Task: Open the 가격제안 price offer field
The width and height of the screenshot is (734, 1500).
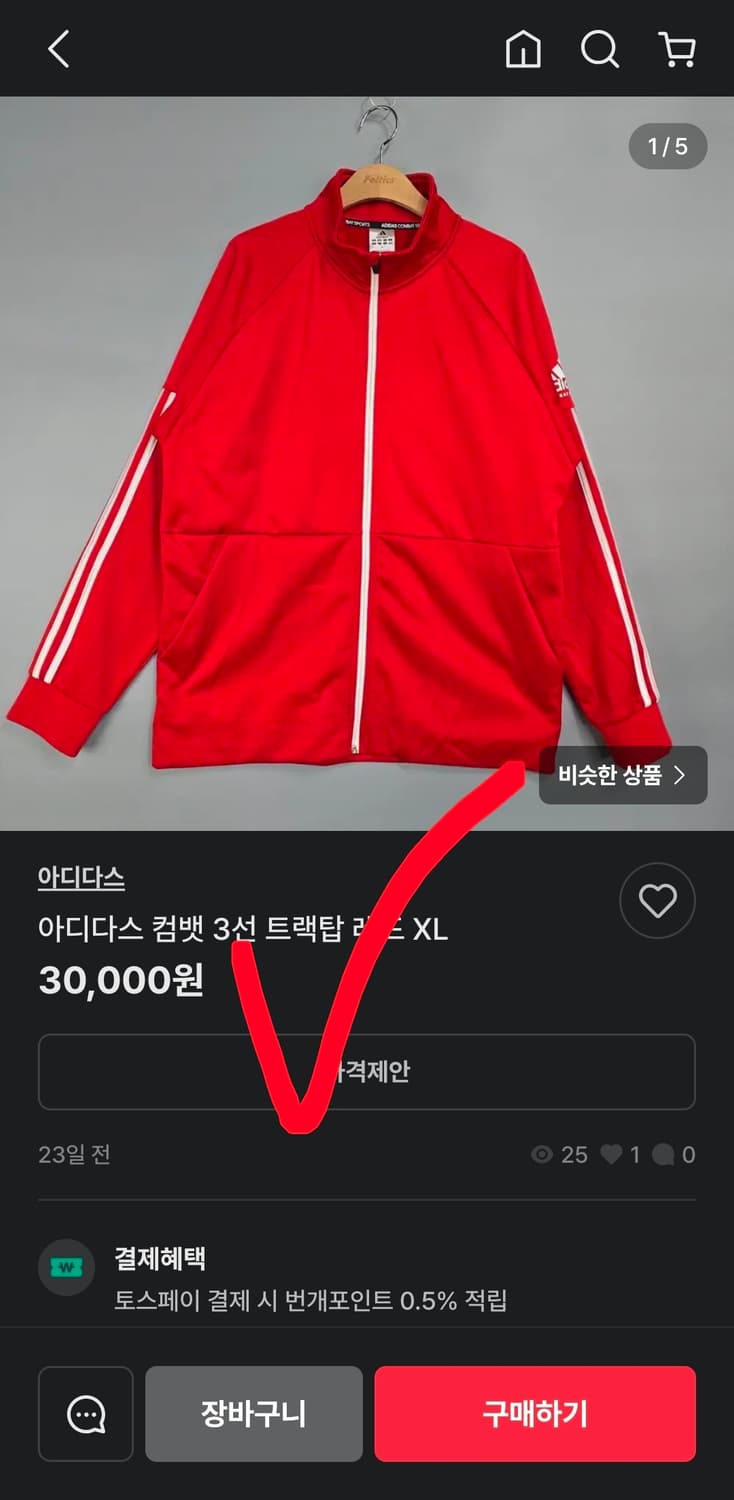Action: tap(367, 1071)
